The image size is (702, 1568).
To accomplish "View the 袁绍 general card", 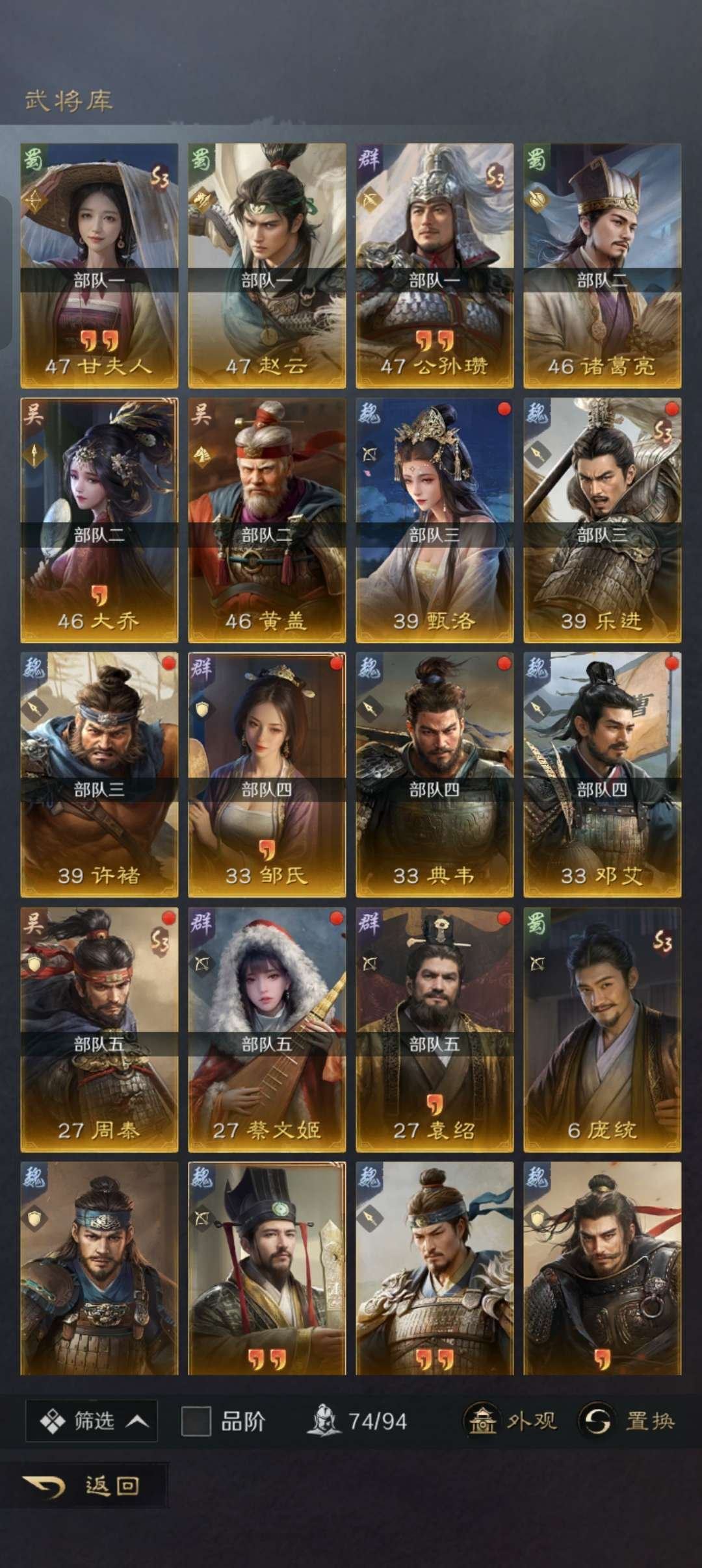I will coord(434,1029).
